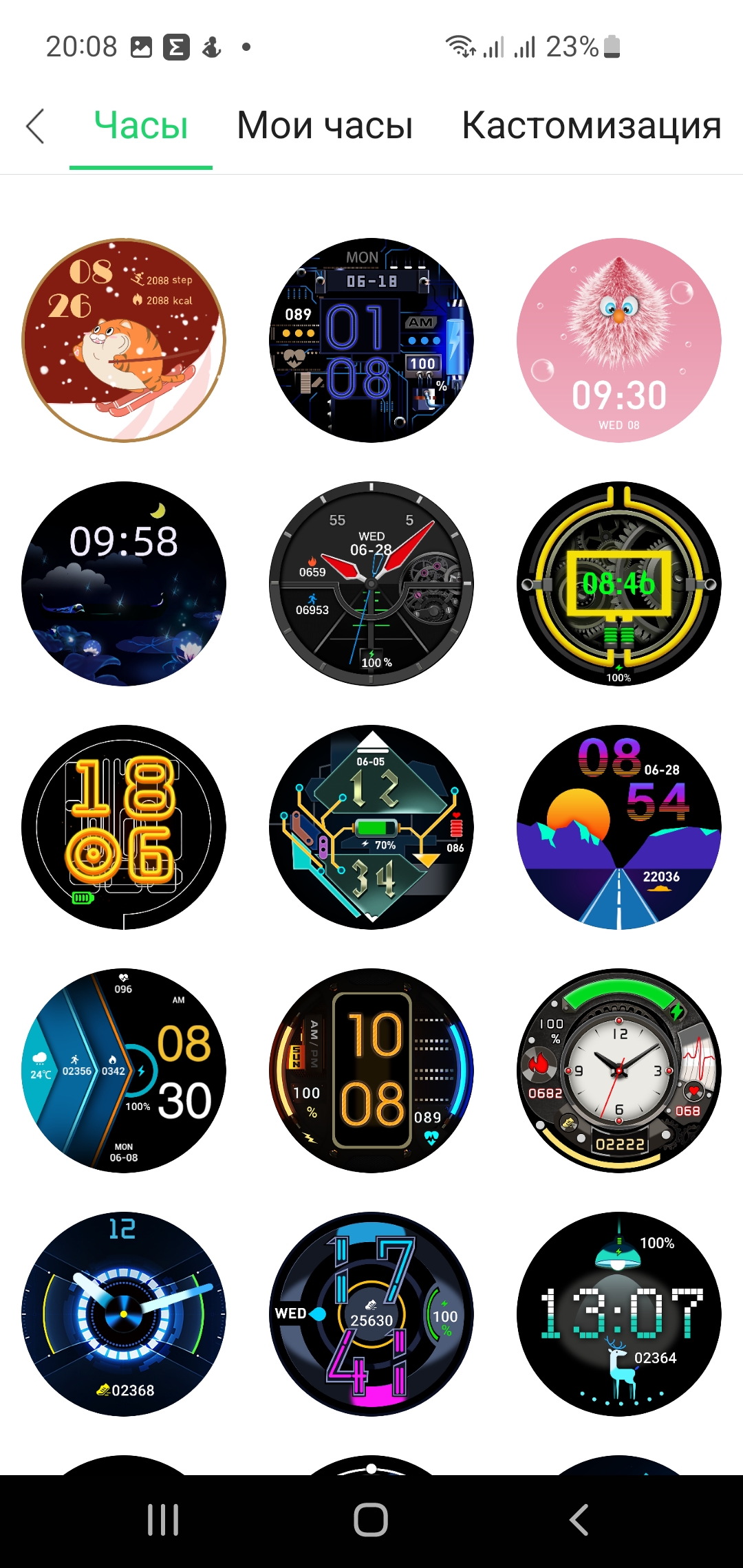Switch to the Мои часы tab
743x1568 pixels.
[x=325, y=126]
